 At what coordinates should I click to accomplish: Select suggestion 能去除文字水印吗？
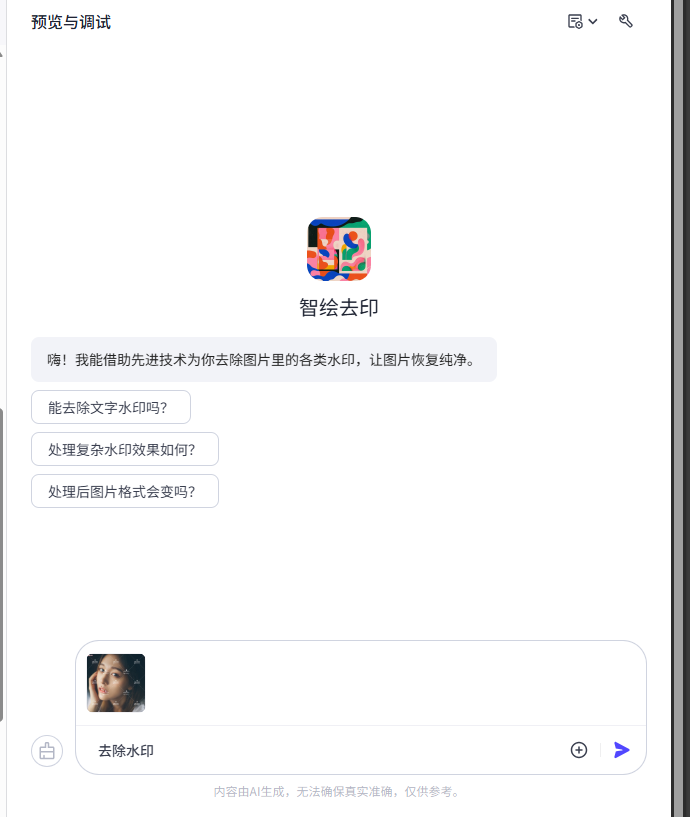click(110, 407)
